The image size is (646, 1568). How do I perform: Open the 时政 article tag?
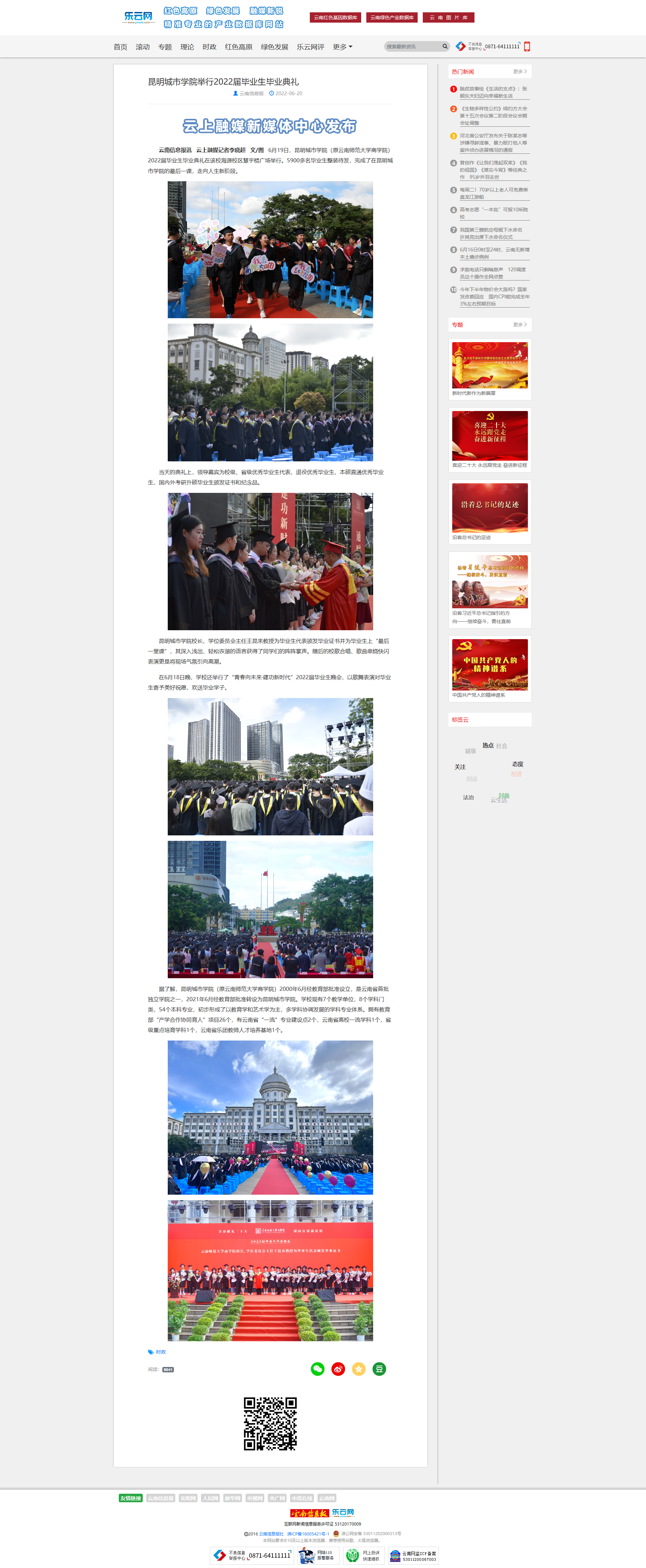tap(161, 1352)
